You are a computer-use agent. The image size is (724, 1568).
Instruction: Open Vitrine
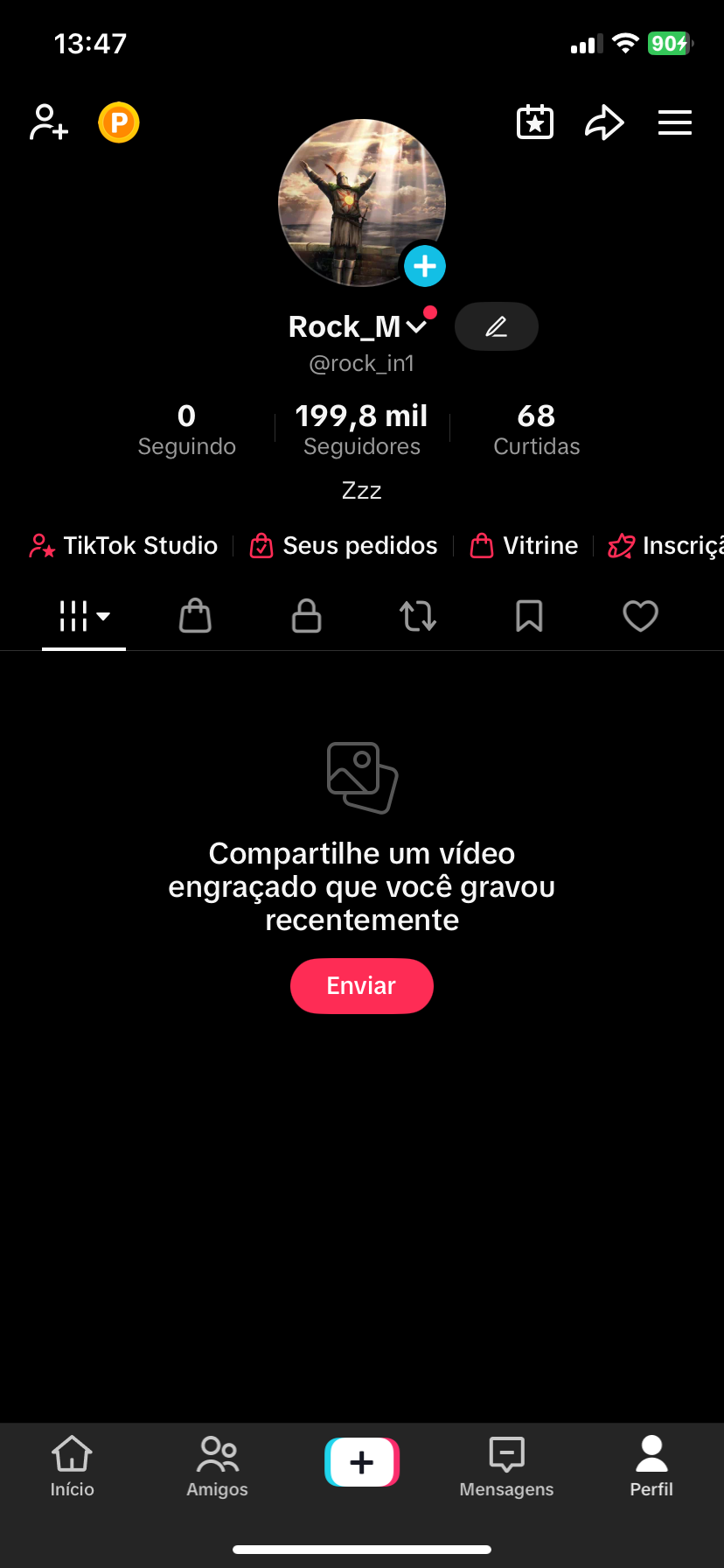pyautogui.click(x=524, y=546)
